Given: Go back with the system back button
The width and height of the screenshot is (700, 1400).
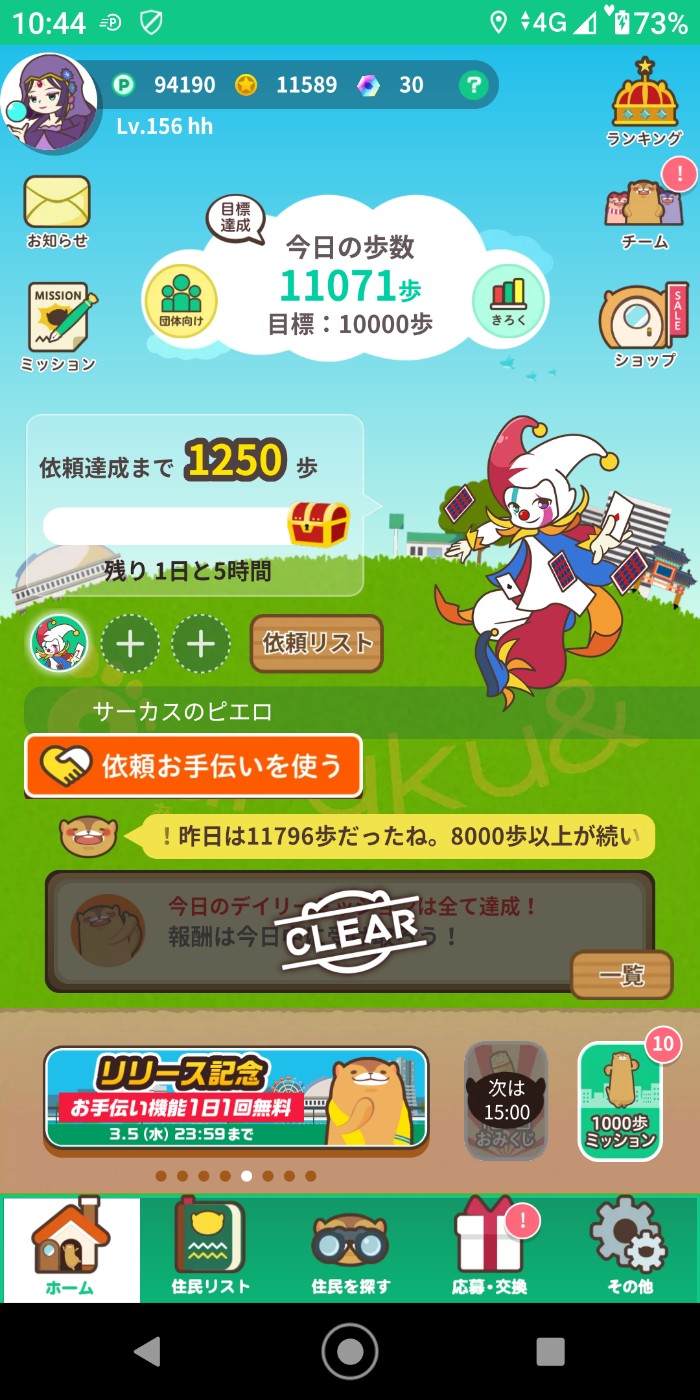Looking at the screenshot, I should (x=148, y=1351).
